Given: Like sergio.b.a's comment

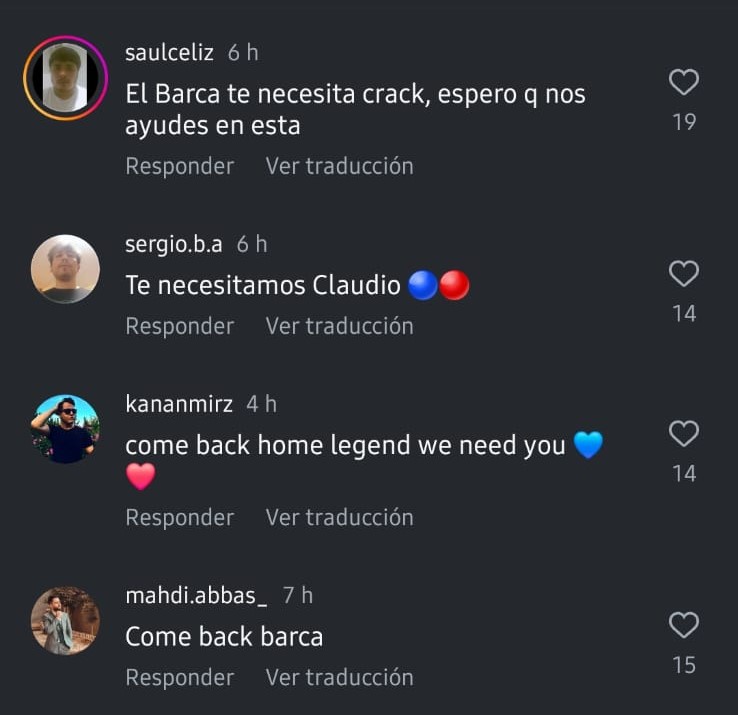Looking at the screenshot, I should coord(683,273).
